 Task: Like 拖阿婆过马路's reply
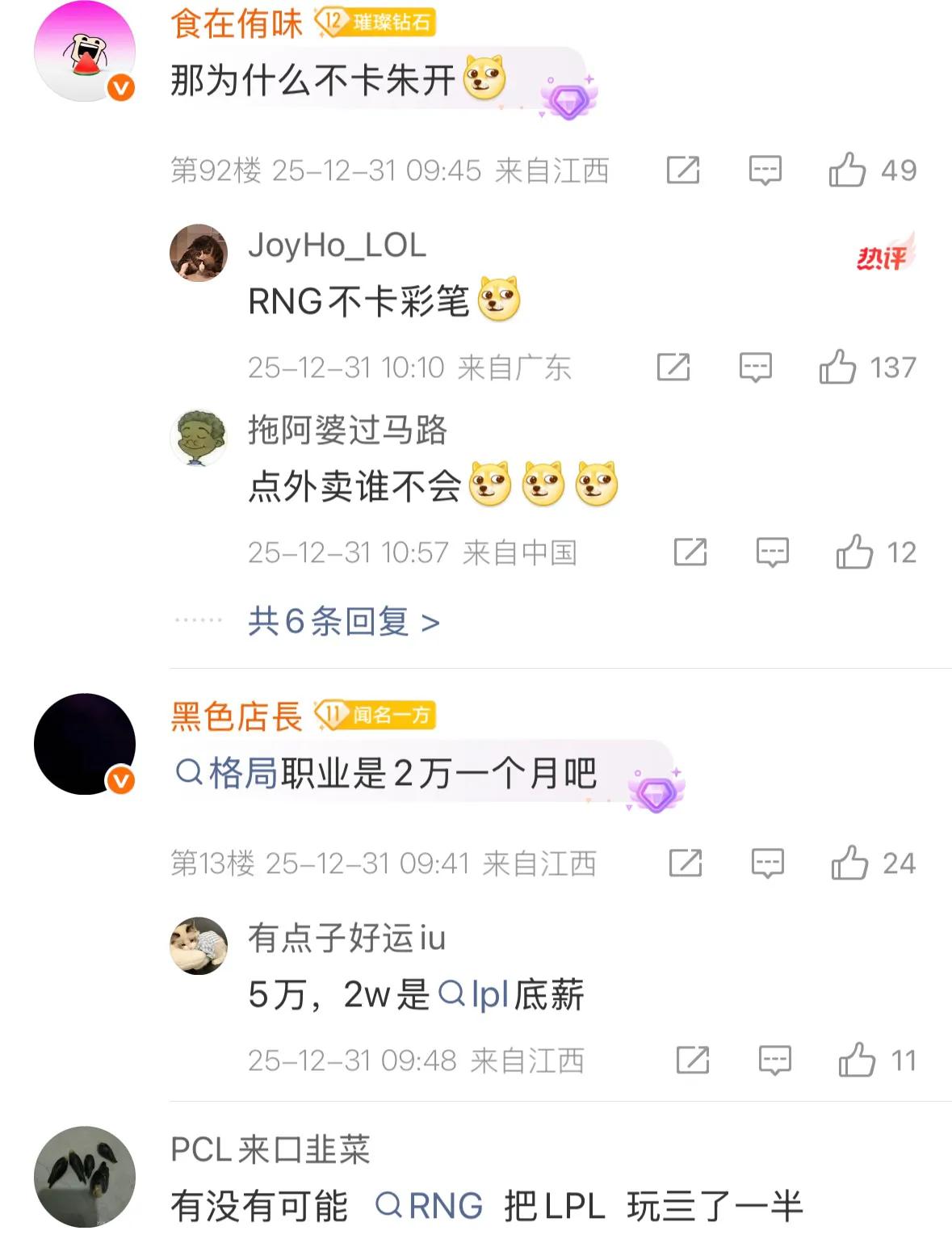(x=854, y=552)
